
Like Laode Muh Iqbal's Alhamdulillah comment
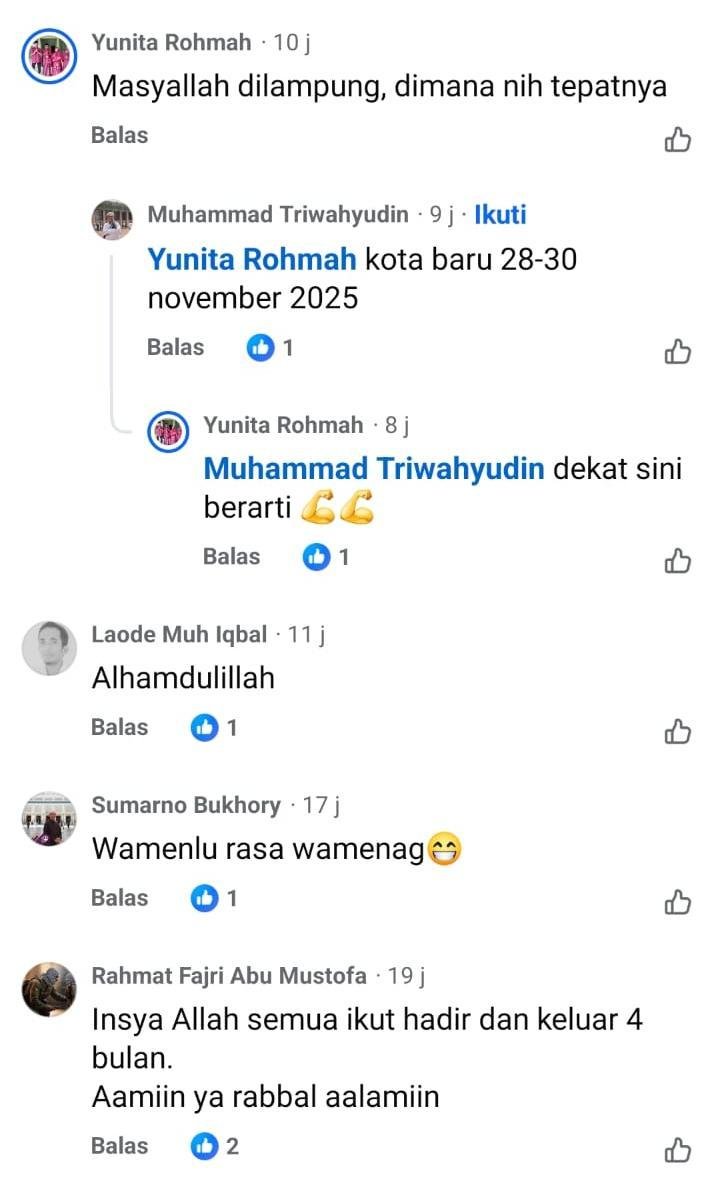677,731
